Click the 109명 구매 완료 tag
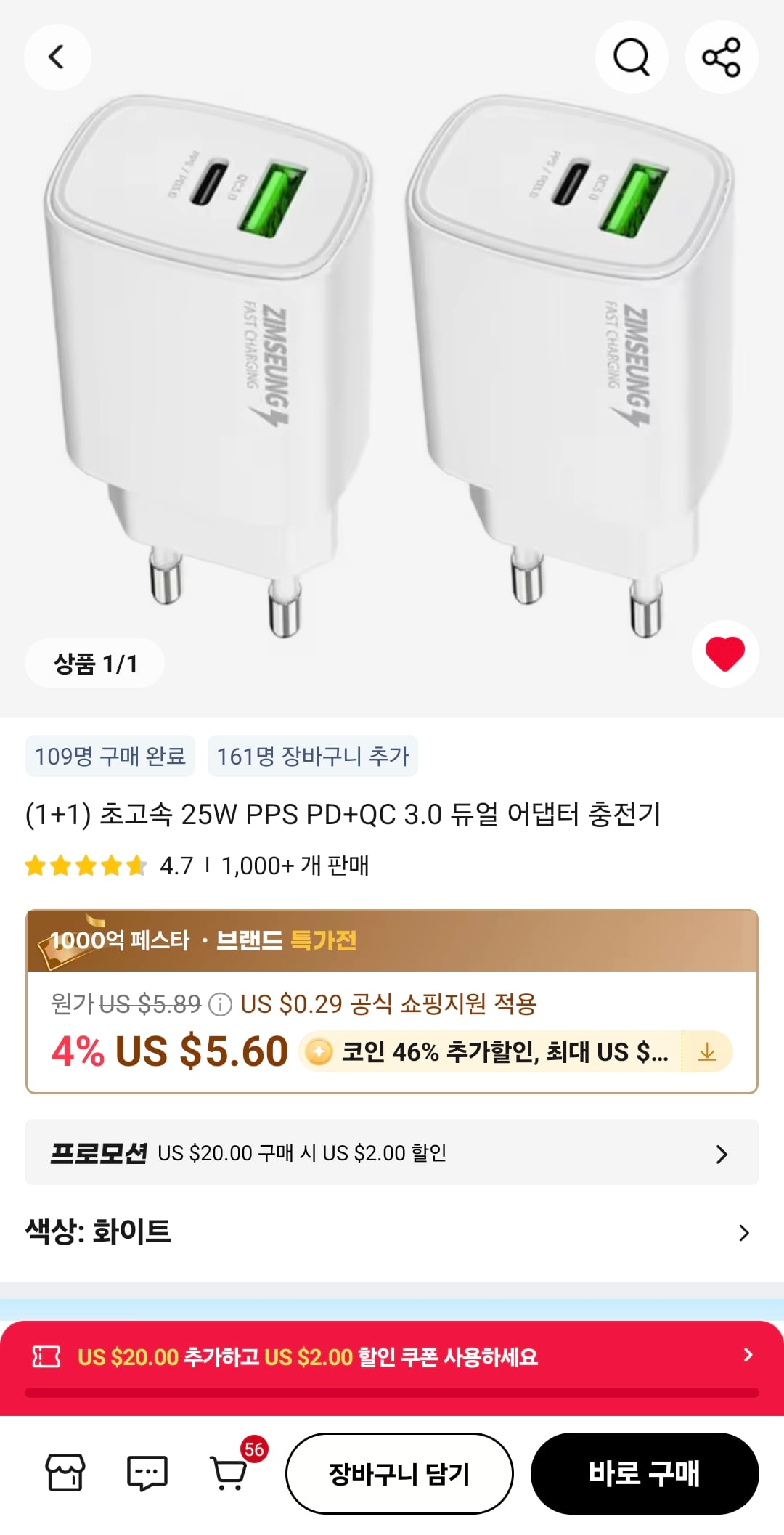 pyautogui.click(x=109, y=755)
